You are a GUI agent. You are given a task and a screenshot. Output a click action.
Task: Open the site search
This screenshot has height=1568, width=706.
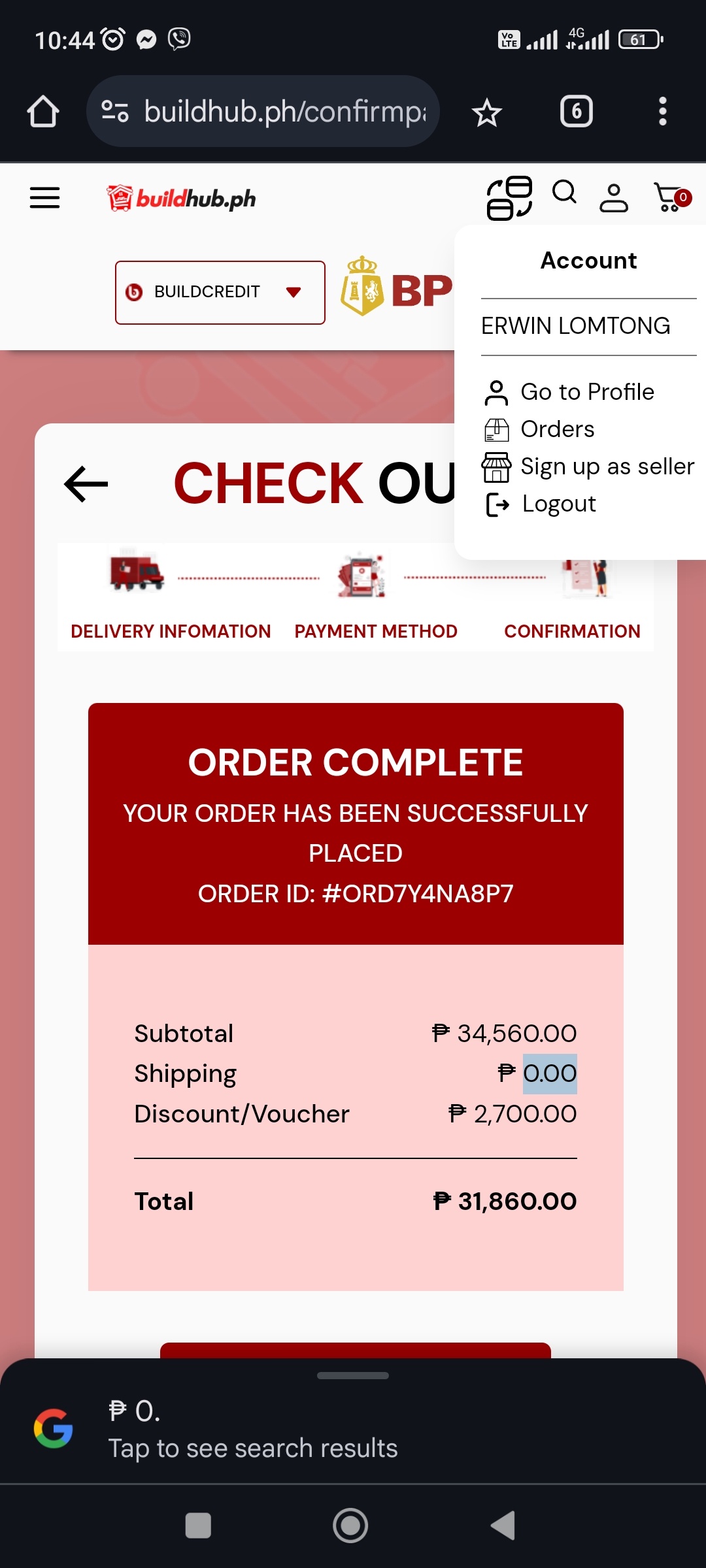click(x=564, y=193)
